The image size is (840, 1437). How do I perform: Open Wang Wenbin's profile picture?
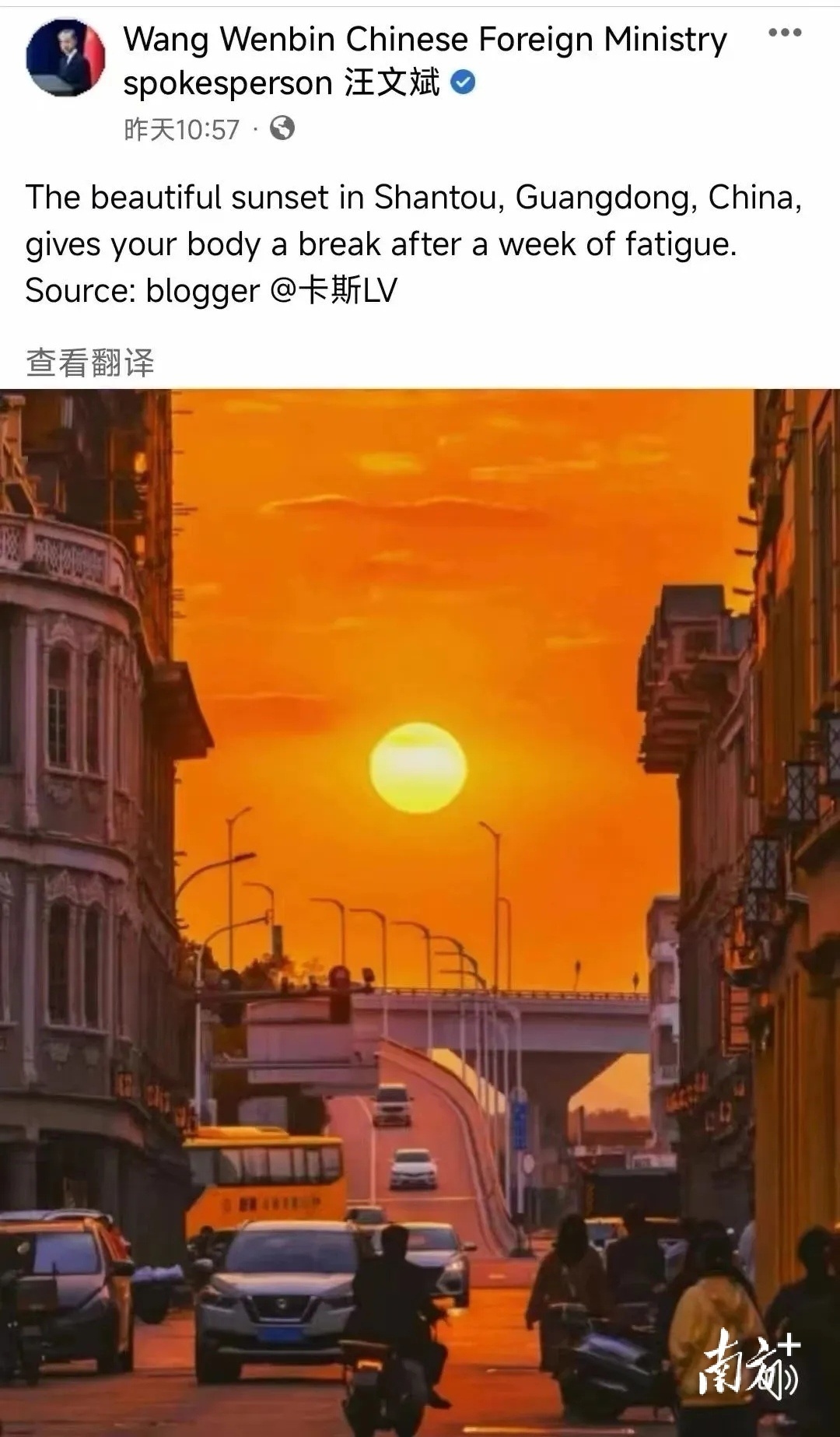(x=65, y=58)
